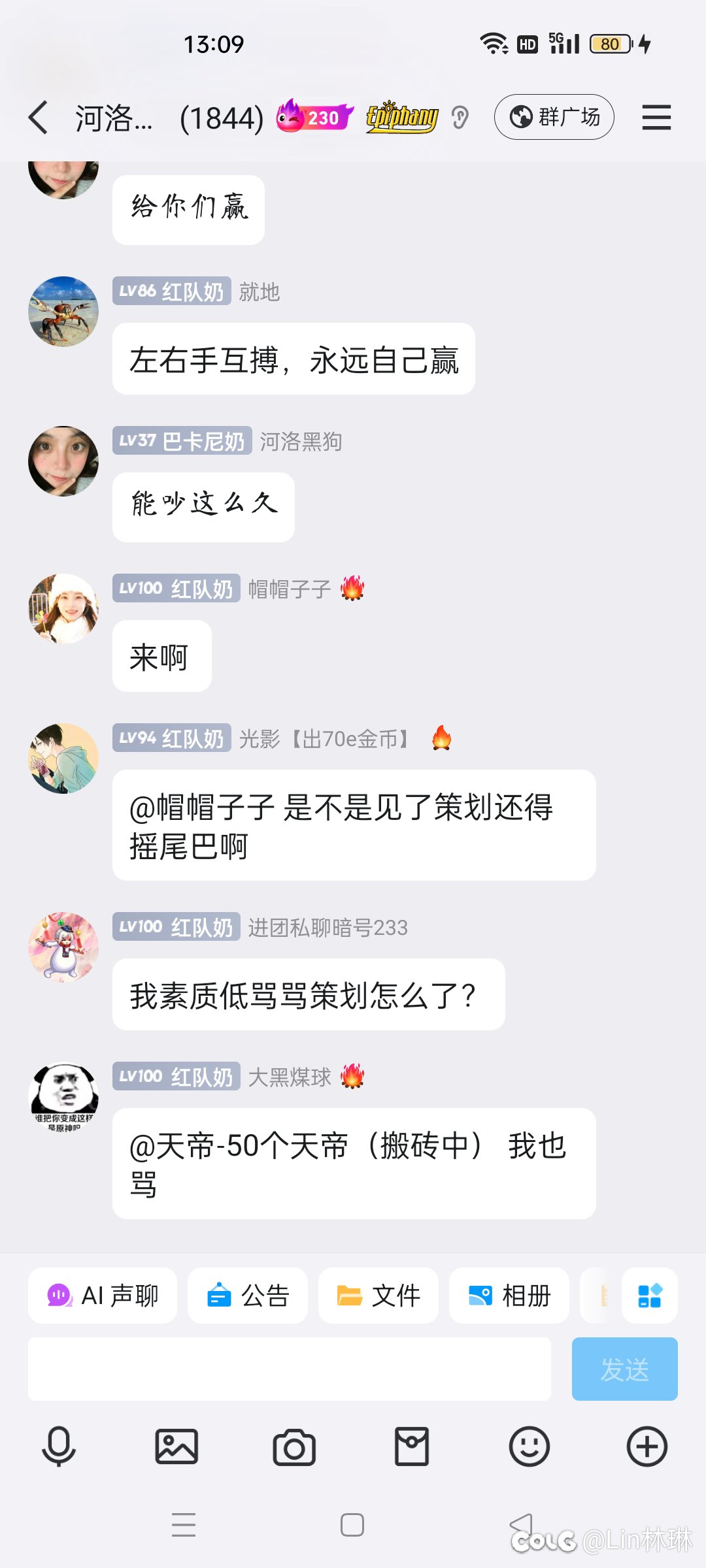This screenshot has width=706, height=1568.
Task: Open the 群广场 group plaza button
Action: click(x=554, y=117)
